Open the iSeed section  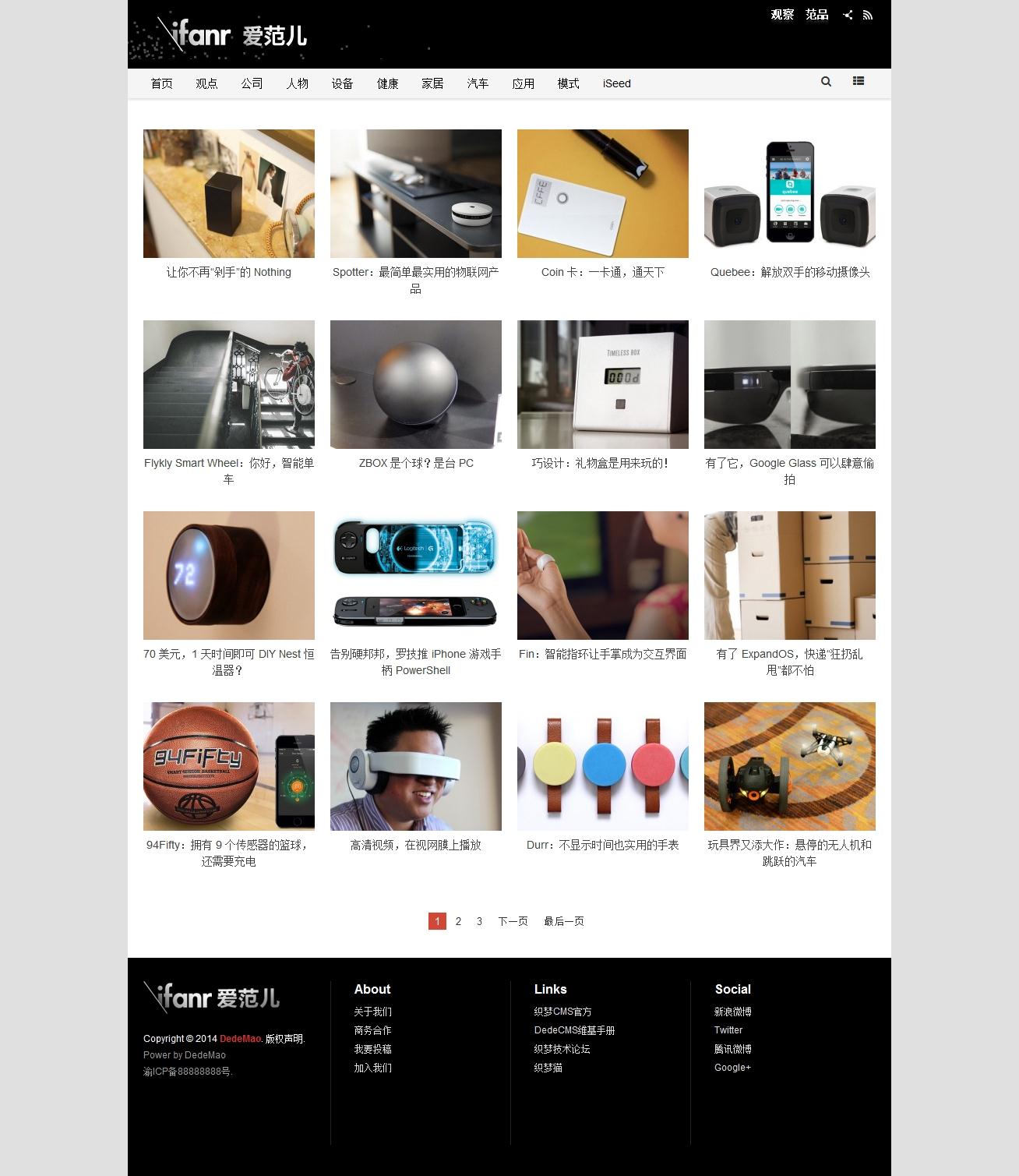click(616, 83)
